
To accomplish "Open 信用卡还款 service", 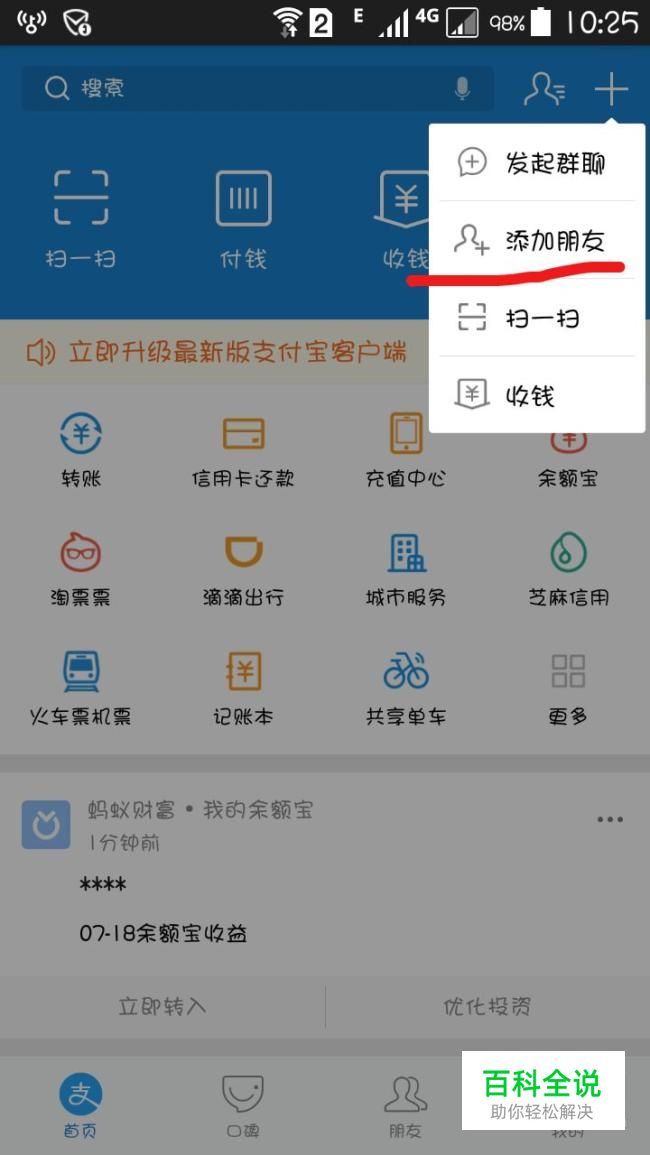I will (x=243, y=449).
